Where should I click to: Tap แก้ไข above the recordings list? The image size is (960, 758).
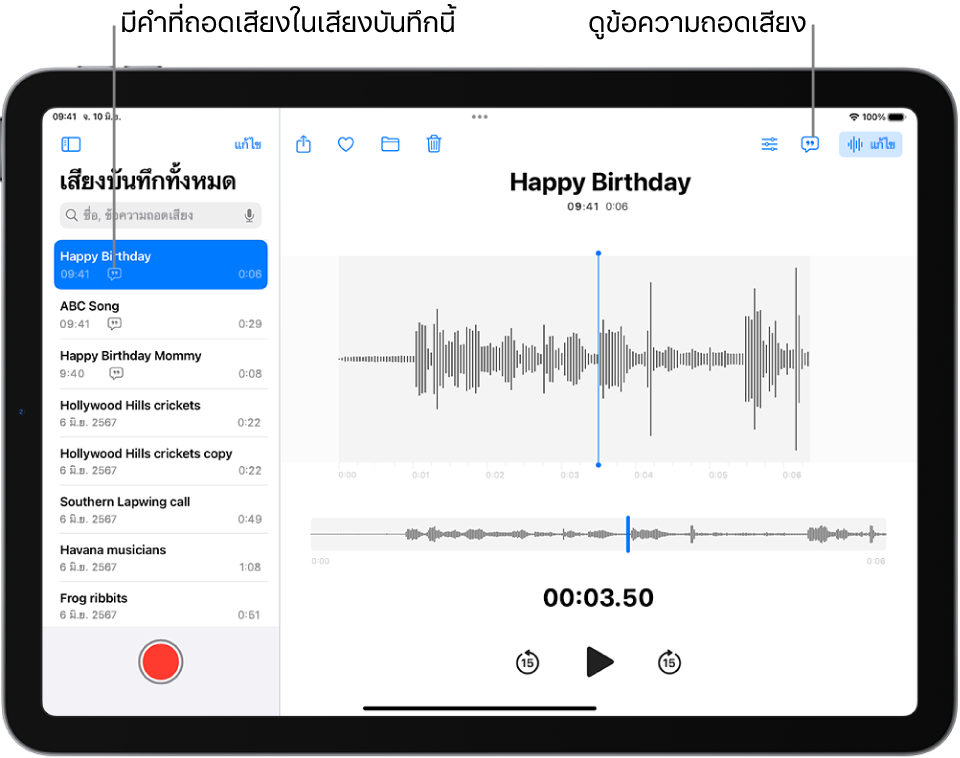(x=248, y=145)
